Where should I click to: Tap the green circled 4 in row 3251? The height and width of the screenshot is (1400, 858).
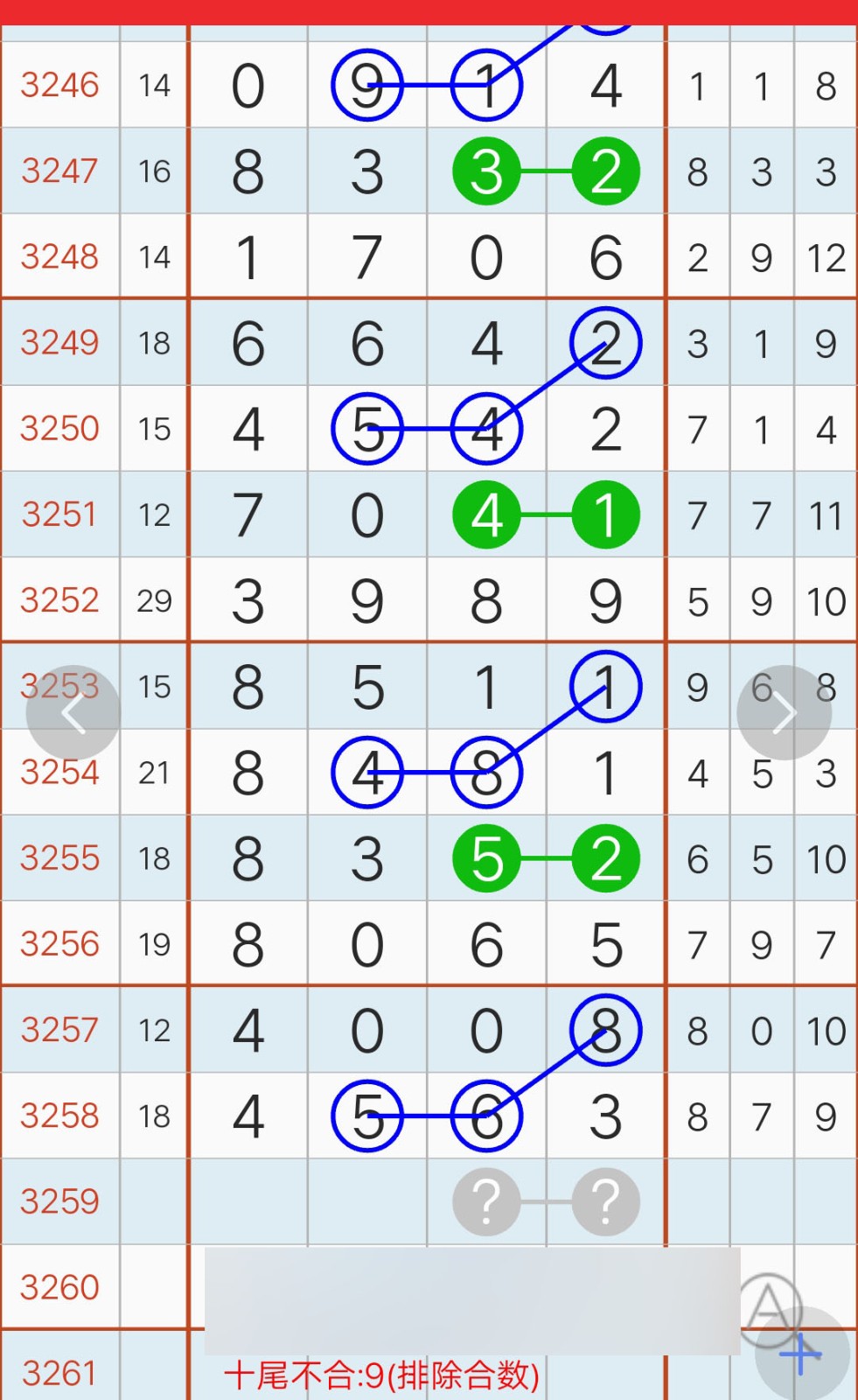click(x=487, y=514)
